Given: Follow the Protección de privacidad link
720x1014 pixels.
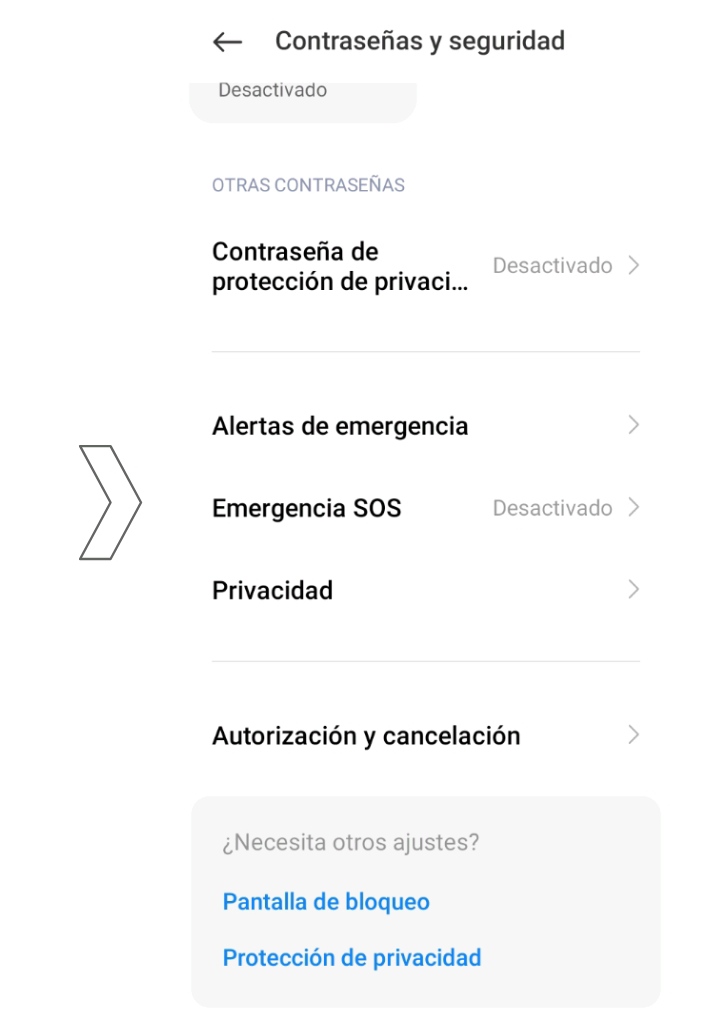Looking at the screenshot, I should (x=352, y=957).
